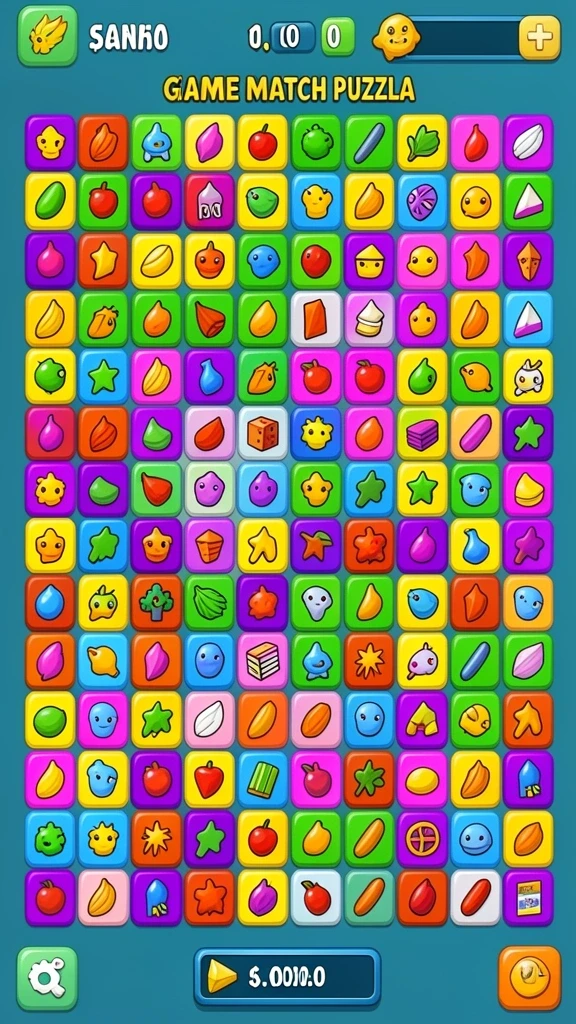
Task: Tap the green leaf badge button beside SANKO
Action: pos(48,36)
